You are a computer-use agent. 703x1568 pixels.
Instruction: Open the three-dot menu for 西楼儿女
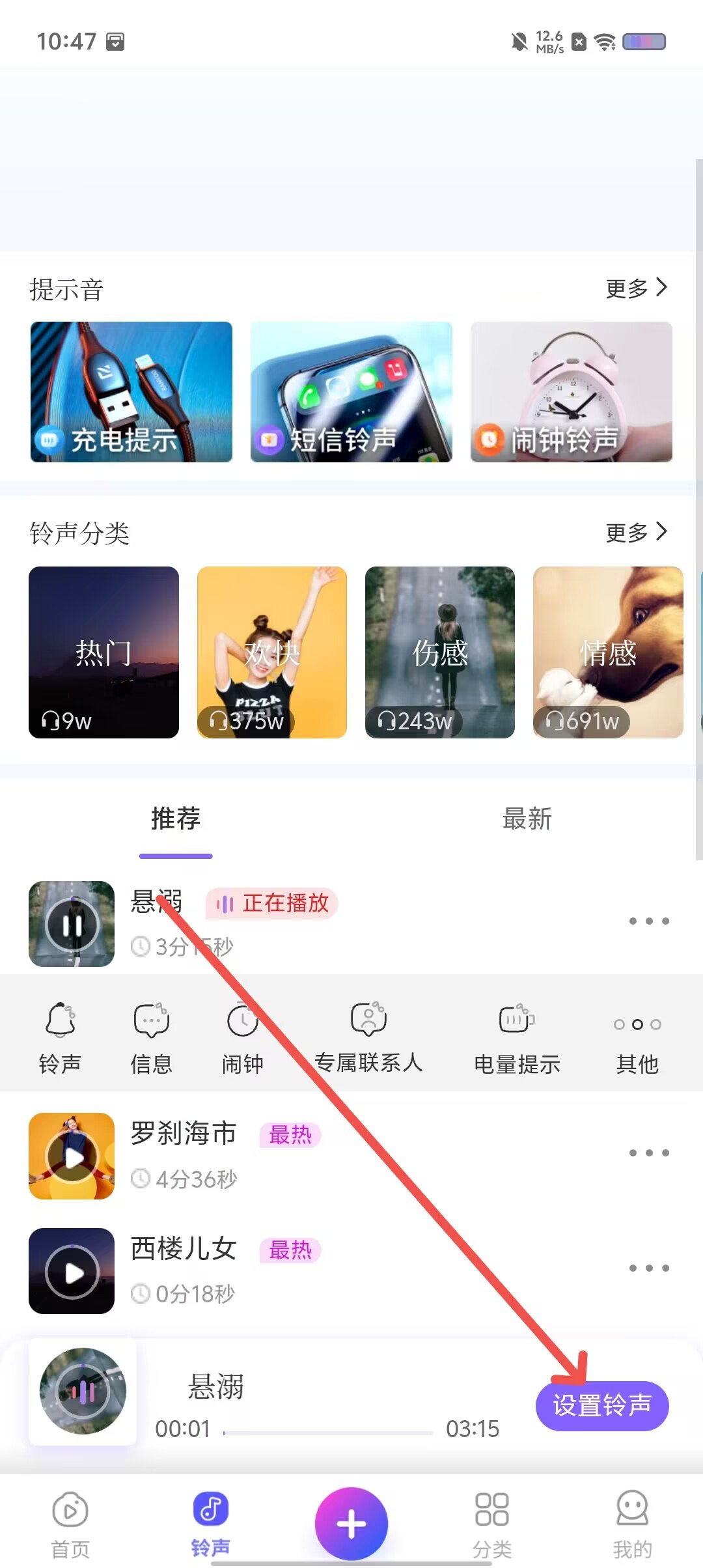649,1268
